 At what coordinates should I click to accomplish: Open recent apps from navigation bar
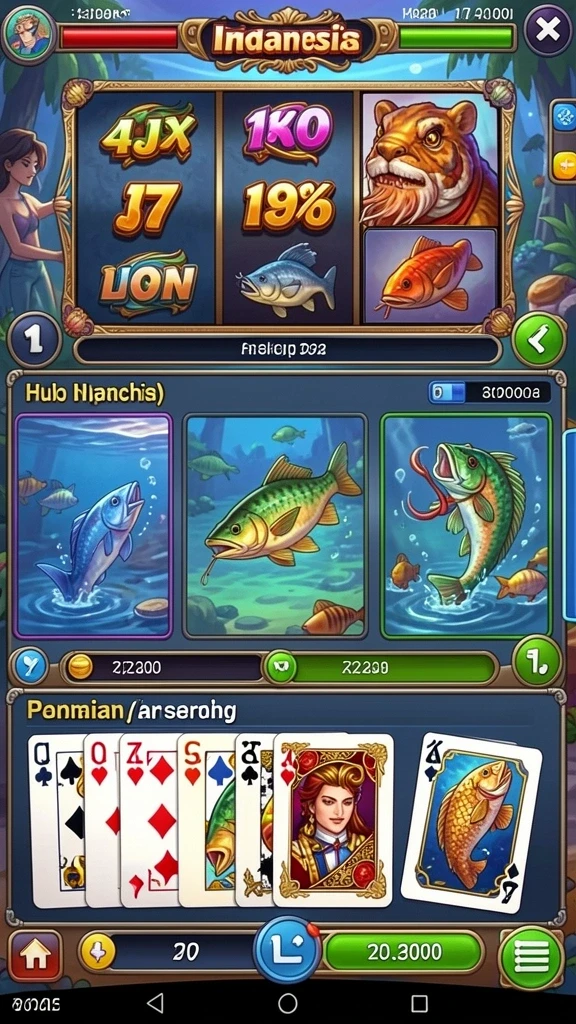point(419,1004)
